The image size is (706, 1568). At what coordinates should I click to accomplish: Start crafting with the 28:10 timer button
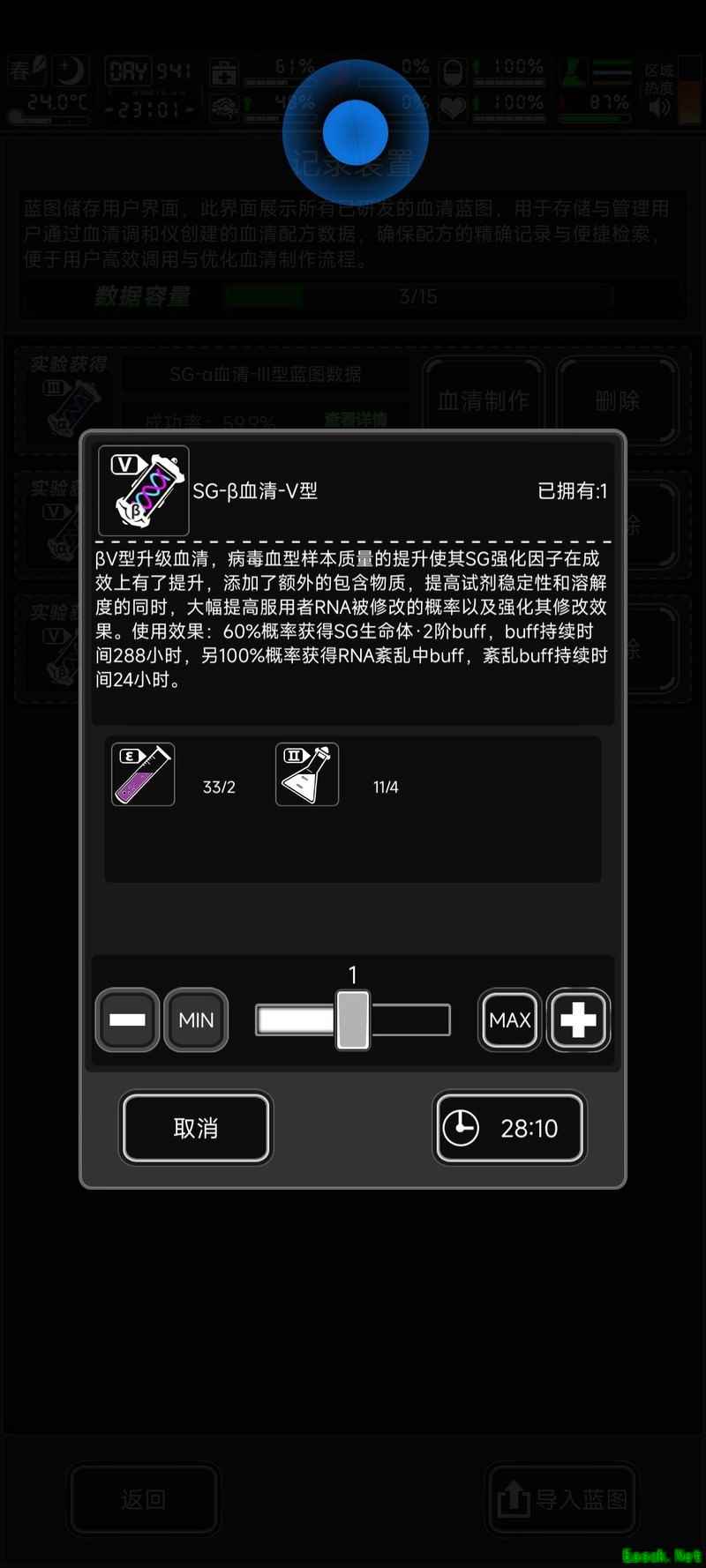coord(509,1128)
